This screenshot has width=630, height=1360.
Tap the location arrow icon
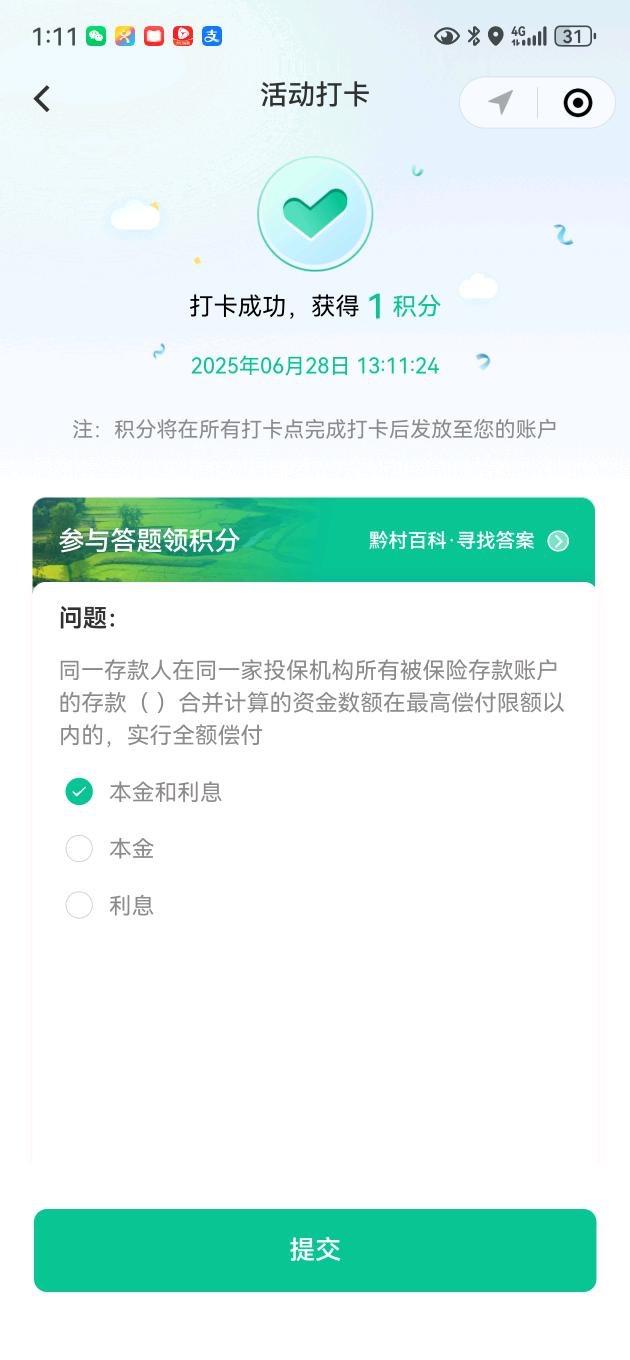pyautogui.click(x=500, y=102)
